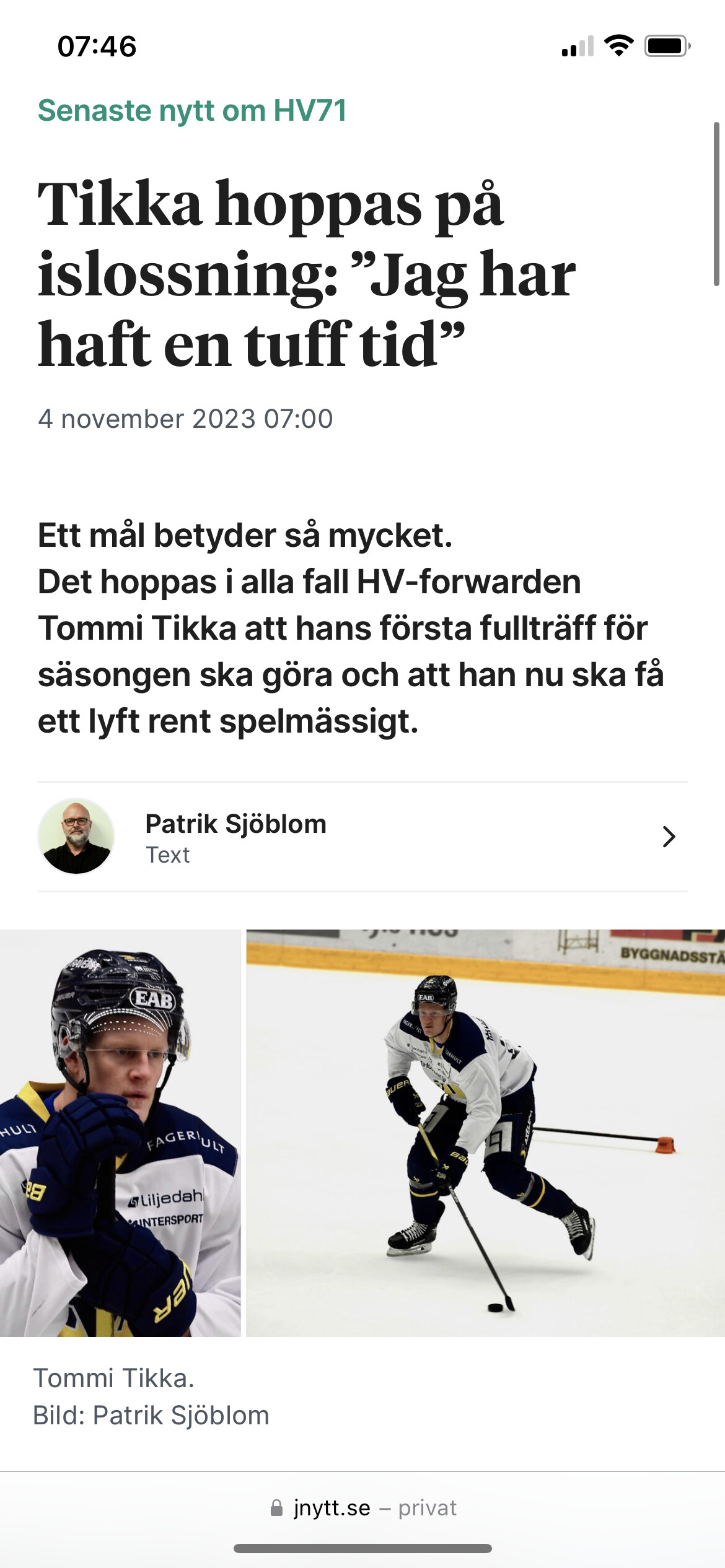Open the Senaste nytt om HV71 link
The height and width of the screenshot is (1568, 725).
point(192,111)
